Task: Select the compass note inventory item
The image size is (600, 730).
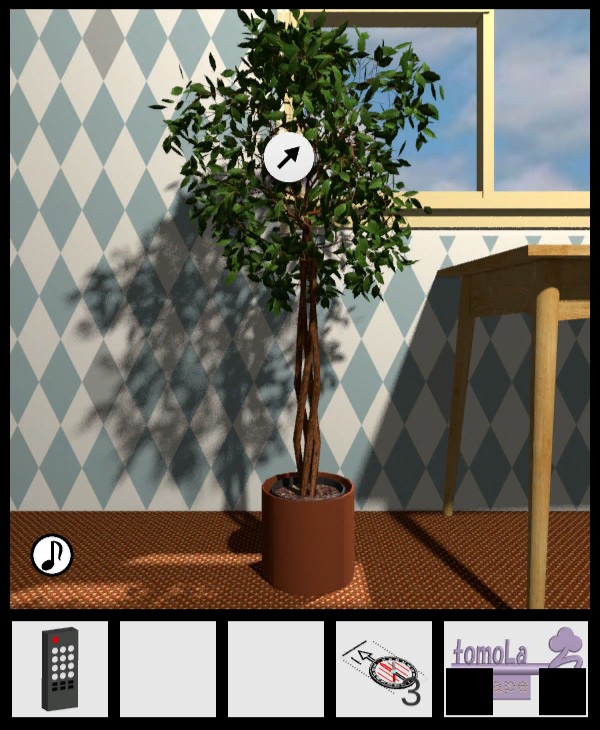Action: click(384, 669)
